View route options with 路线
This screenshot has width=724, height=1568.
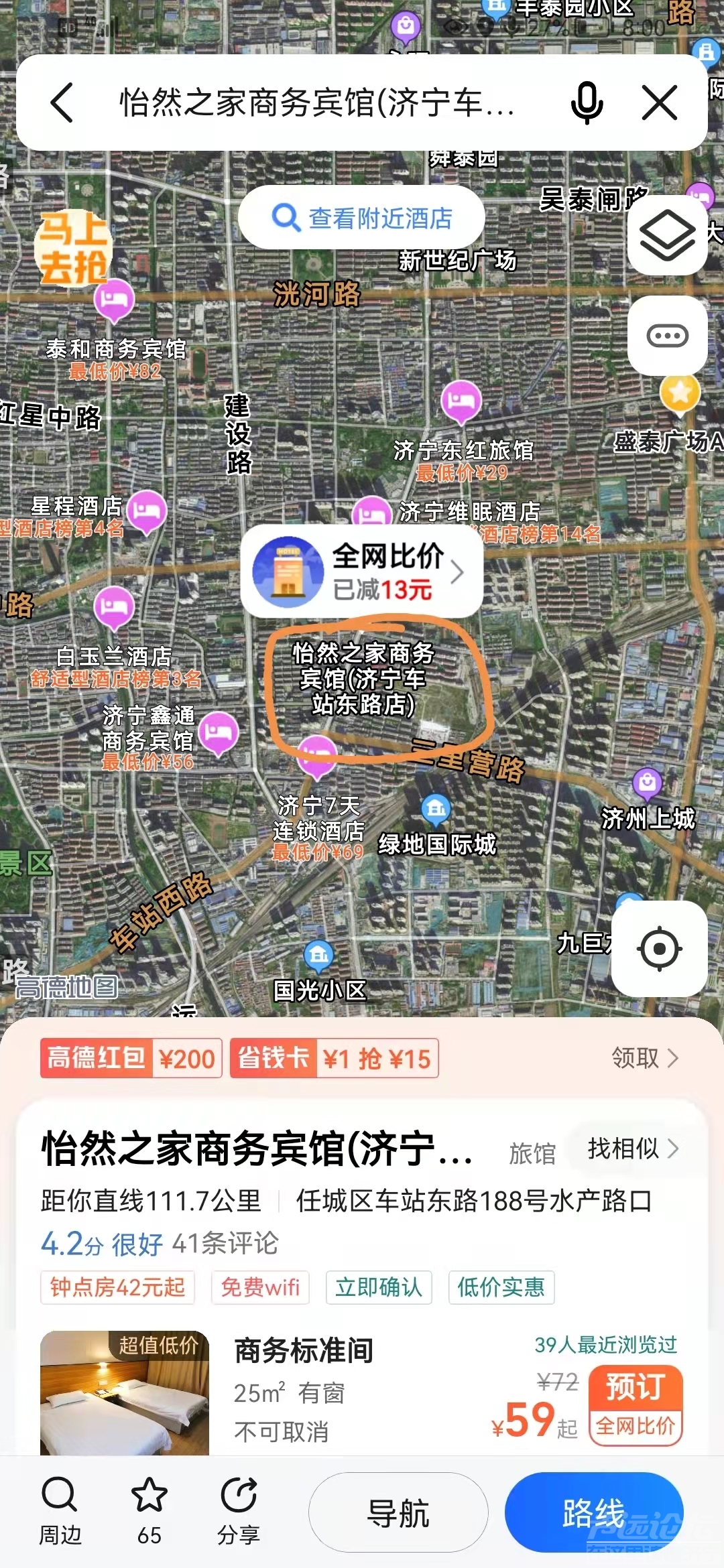593,1512
